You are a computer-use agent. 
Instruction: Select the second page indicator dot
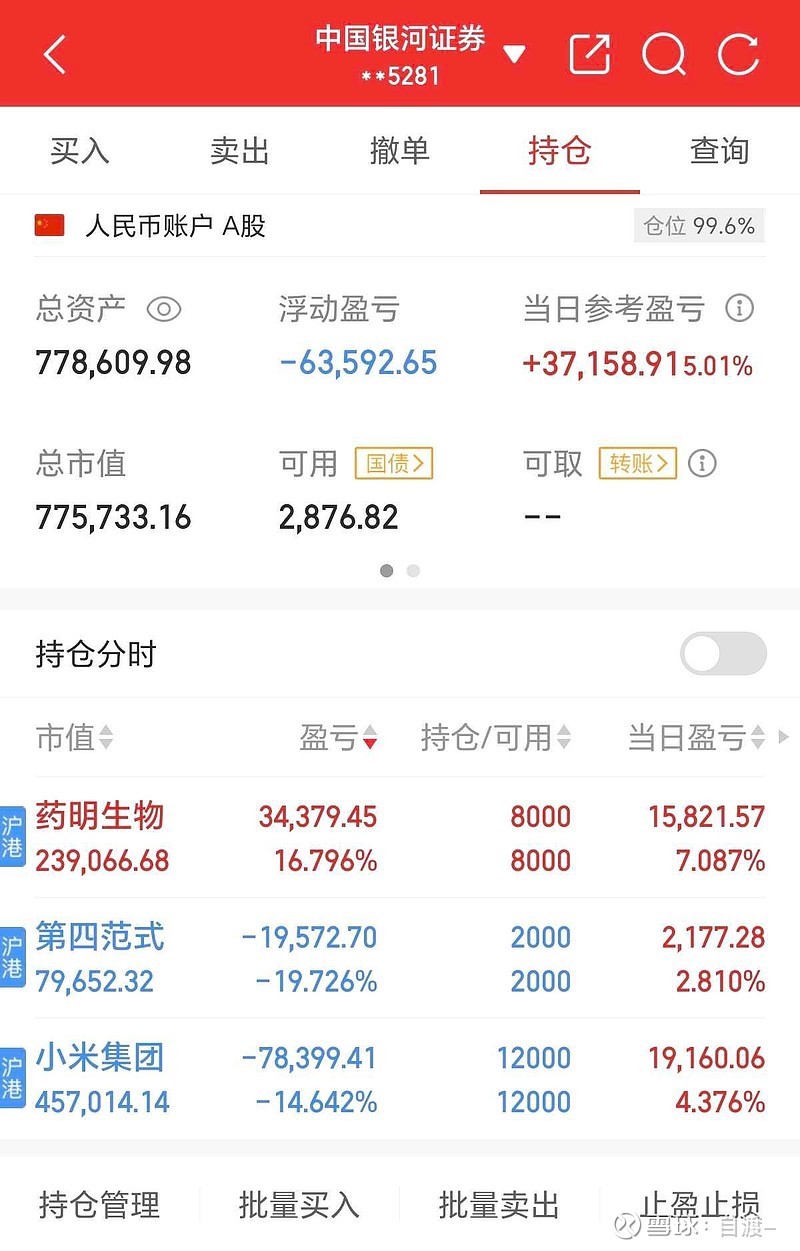[x=413, y=570]
